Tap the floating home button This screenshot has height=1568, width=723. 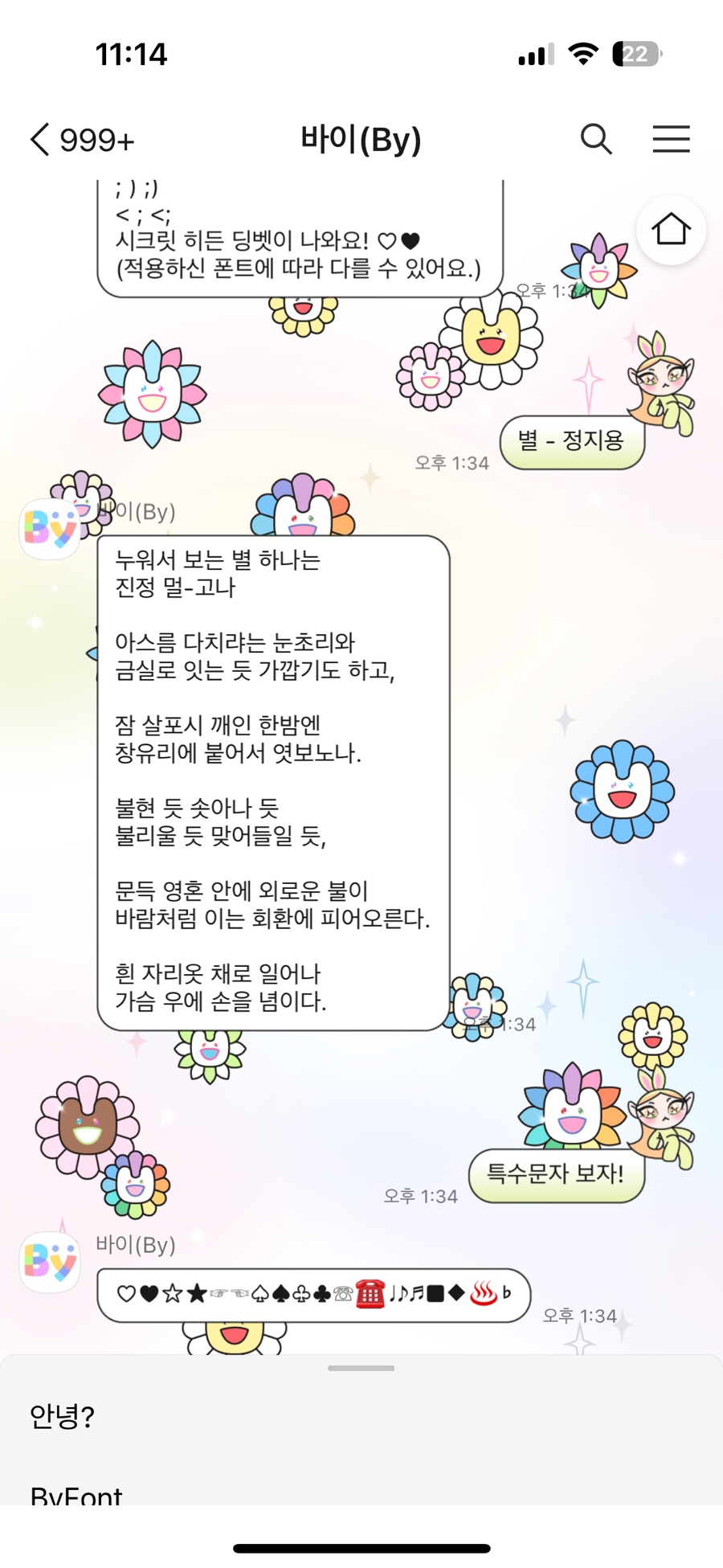[671, 231]
